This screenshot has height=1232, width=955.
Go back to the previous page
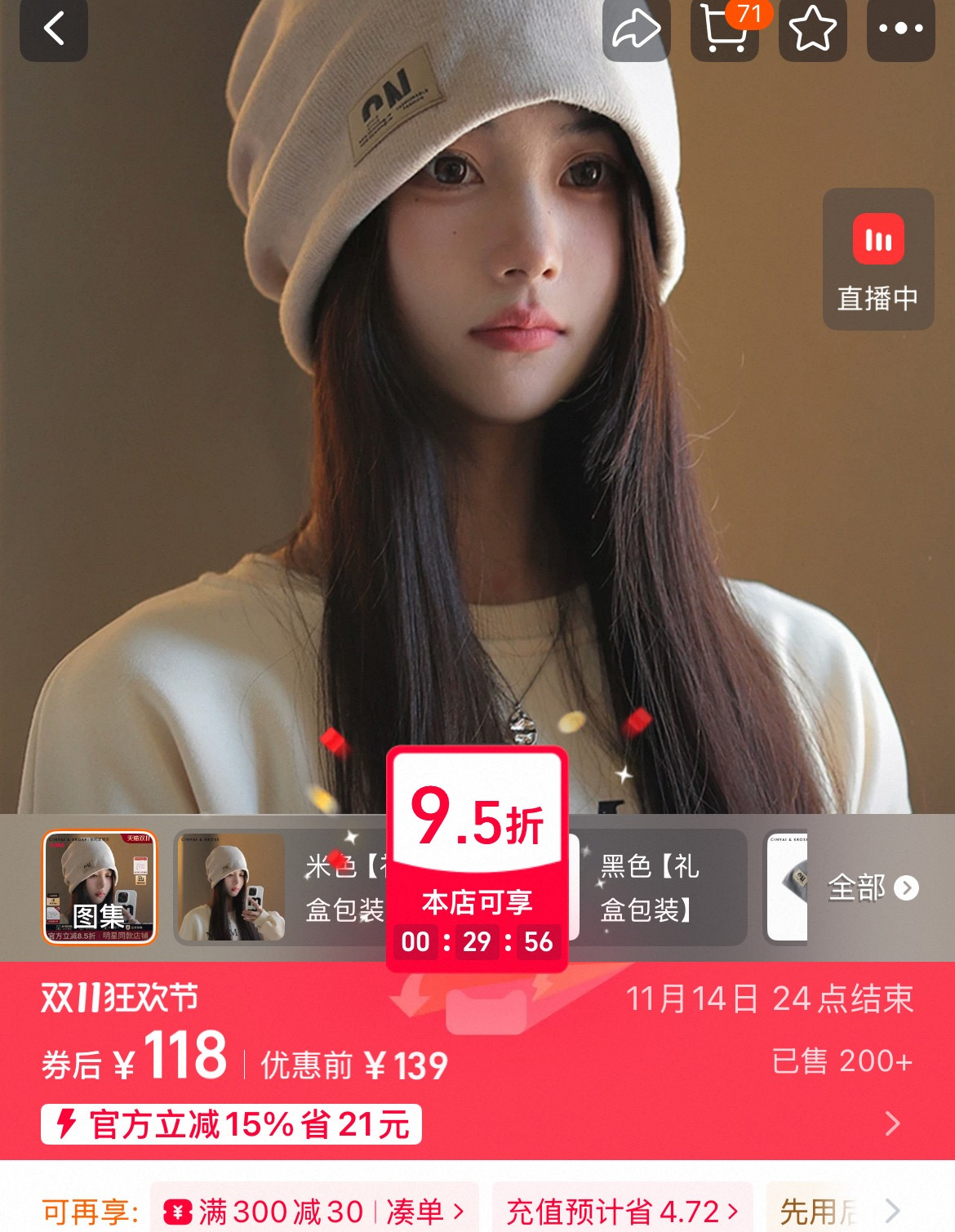click(54, 29)
